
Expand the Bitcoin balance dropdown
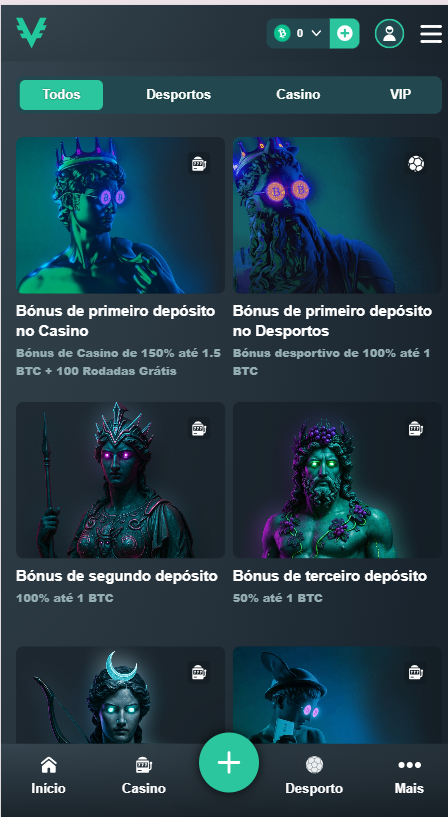pyautogui.click(x=298, y=34)
